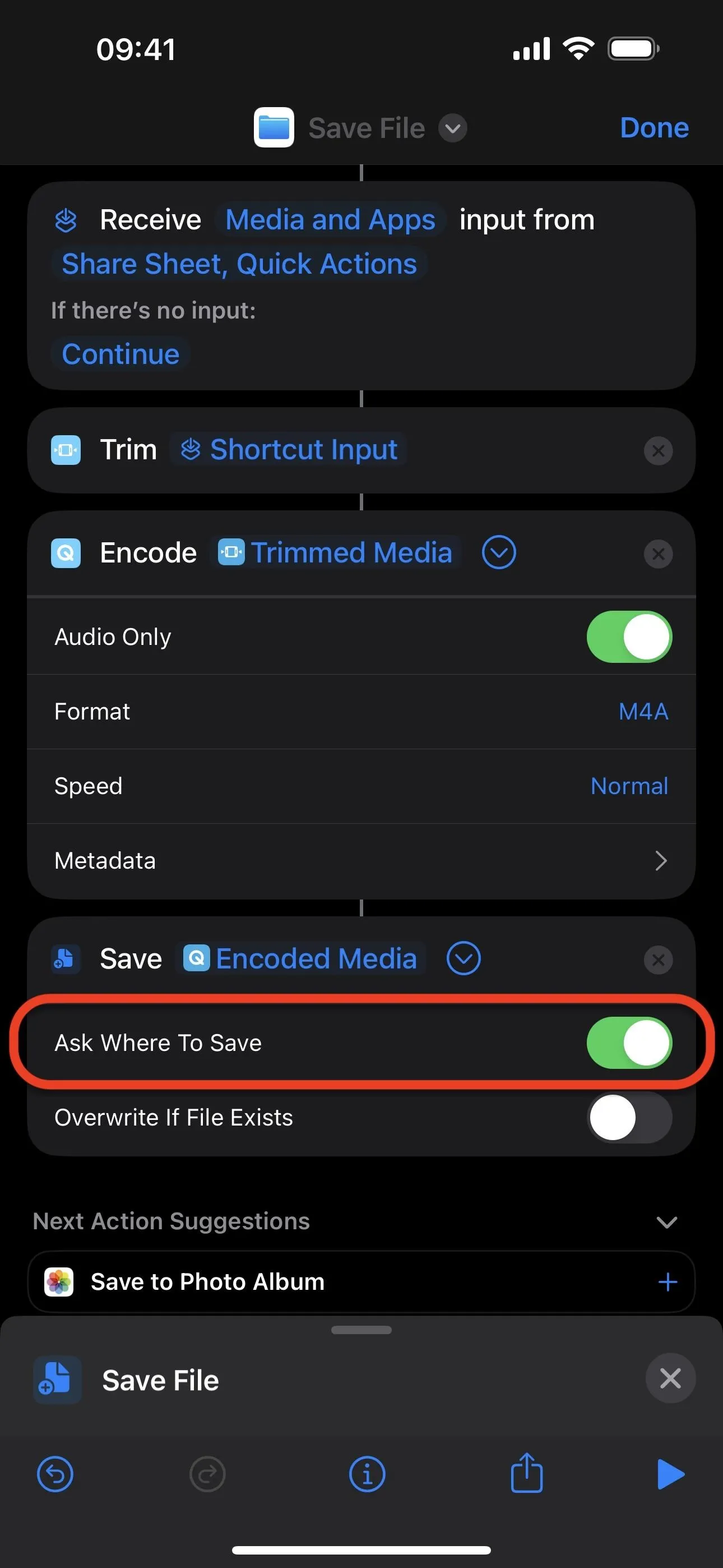
Task: Collapse the Encode action options
Action: pyautogui.click(x=499, y=553)
